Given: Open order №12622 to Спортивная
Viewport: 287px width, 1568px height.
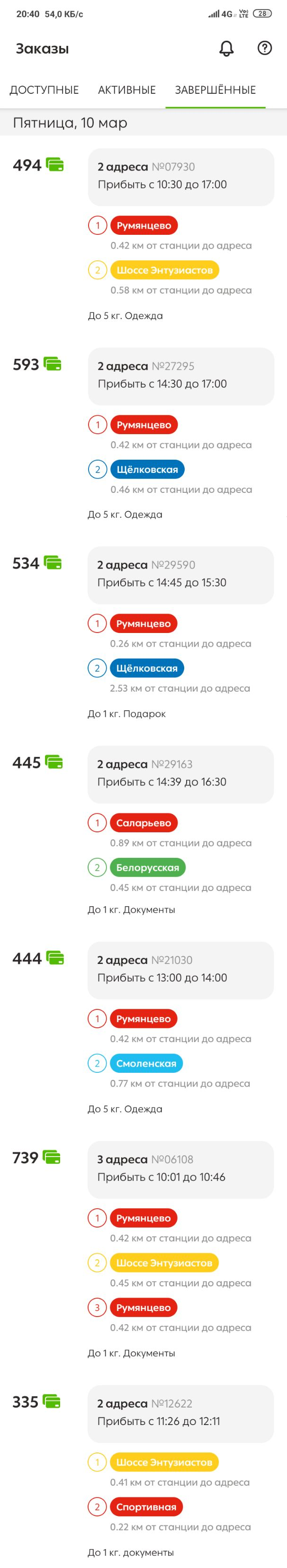Looking at the screenshot, I should 180,1413.
